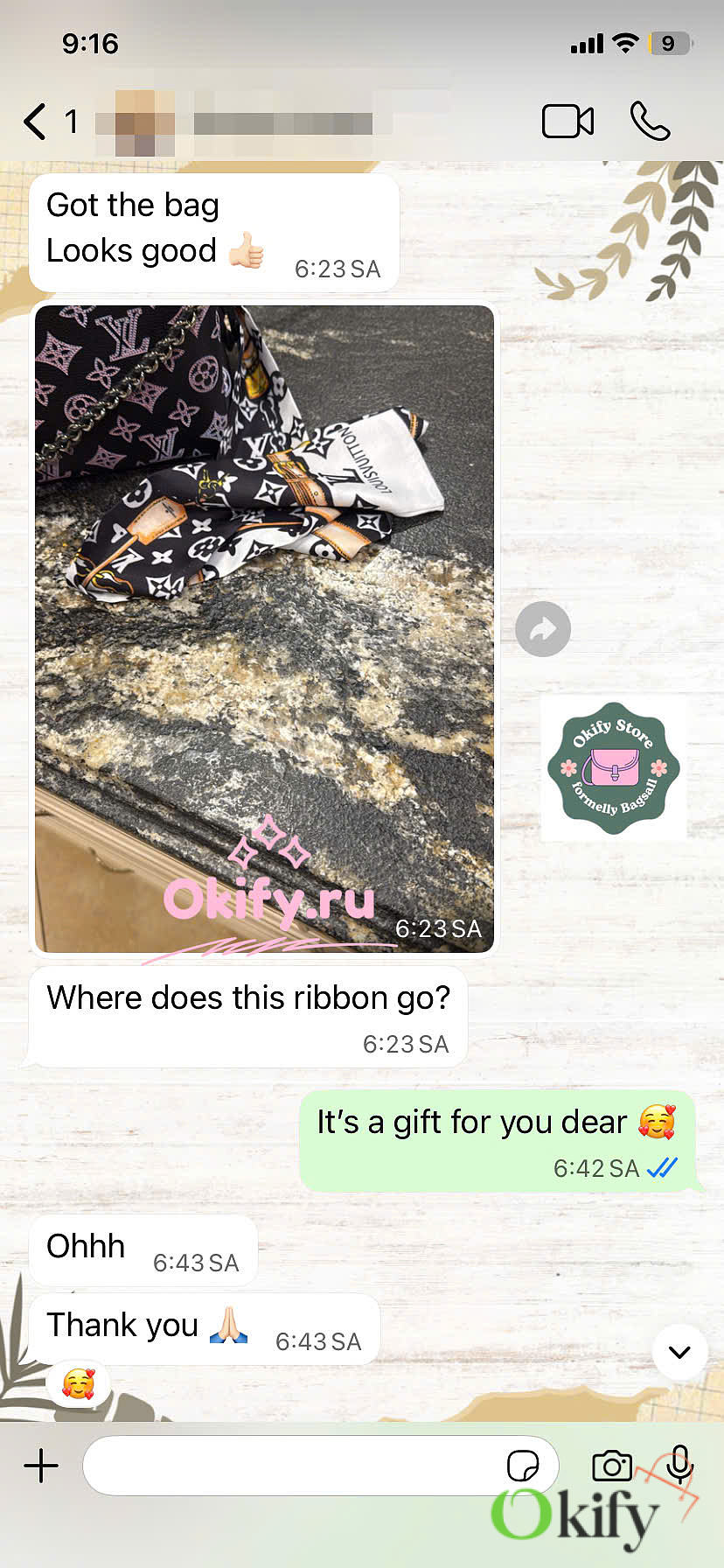Start a voice call
Screen dimensions: 724x1568
click(x=650, y=122)
